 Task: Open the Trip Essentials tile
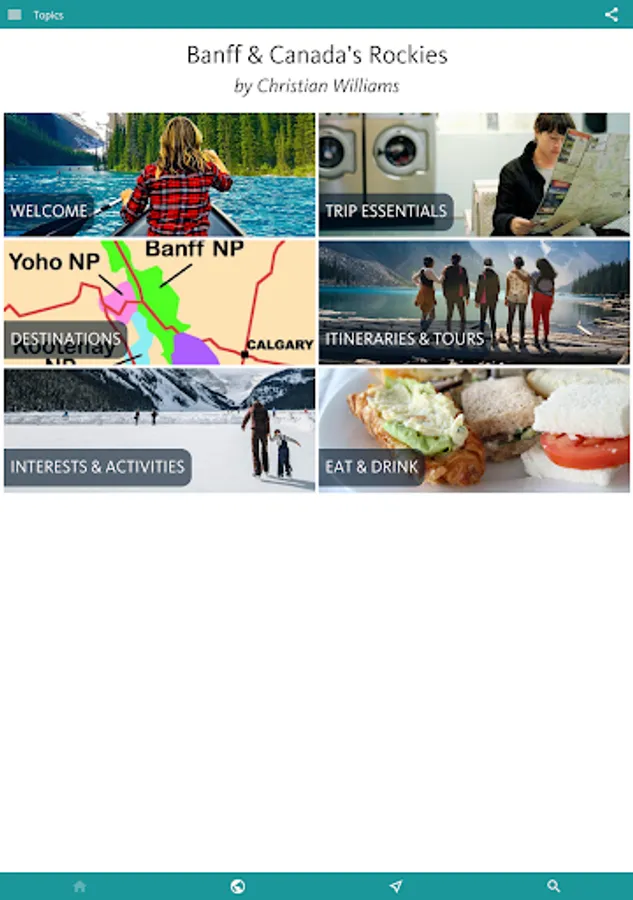pyautogui.click(x=474, y=174)
